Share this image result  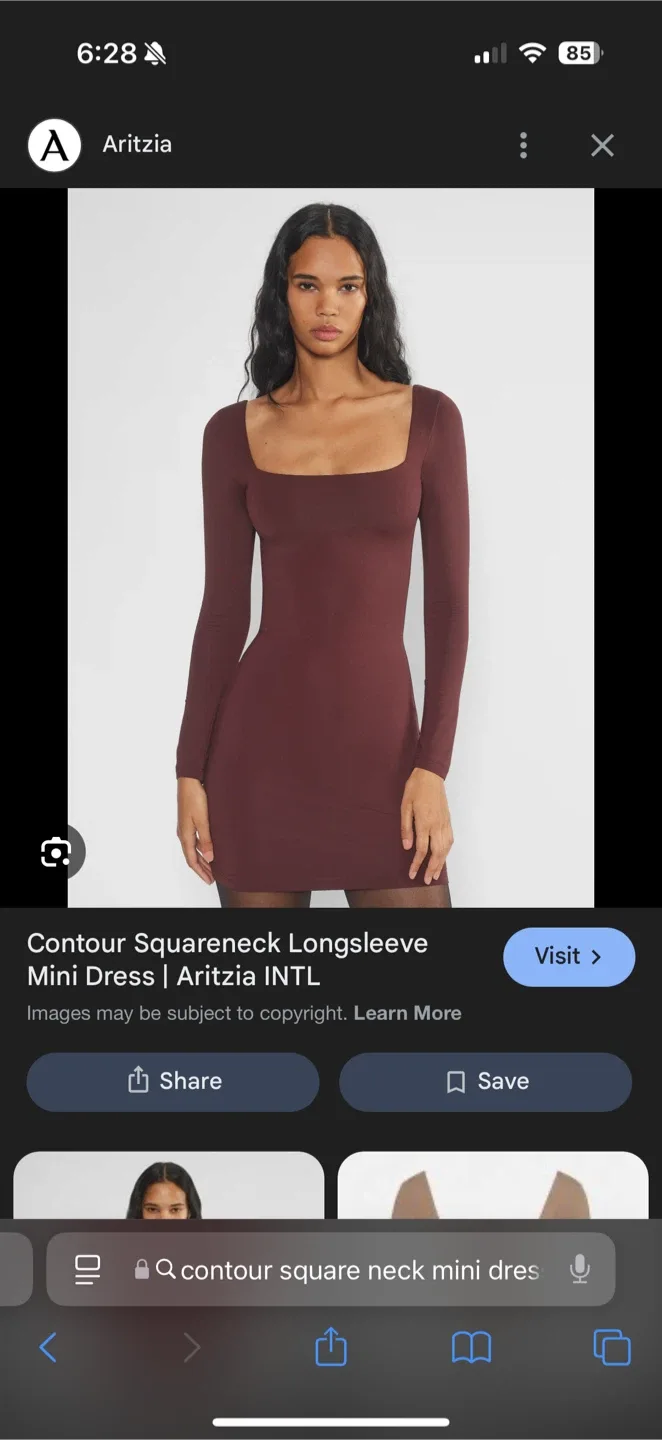pos(173,1081)
